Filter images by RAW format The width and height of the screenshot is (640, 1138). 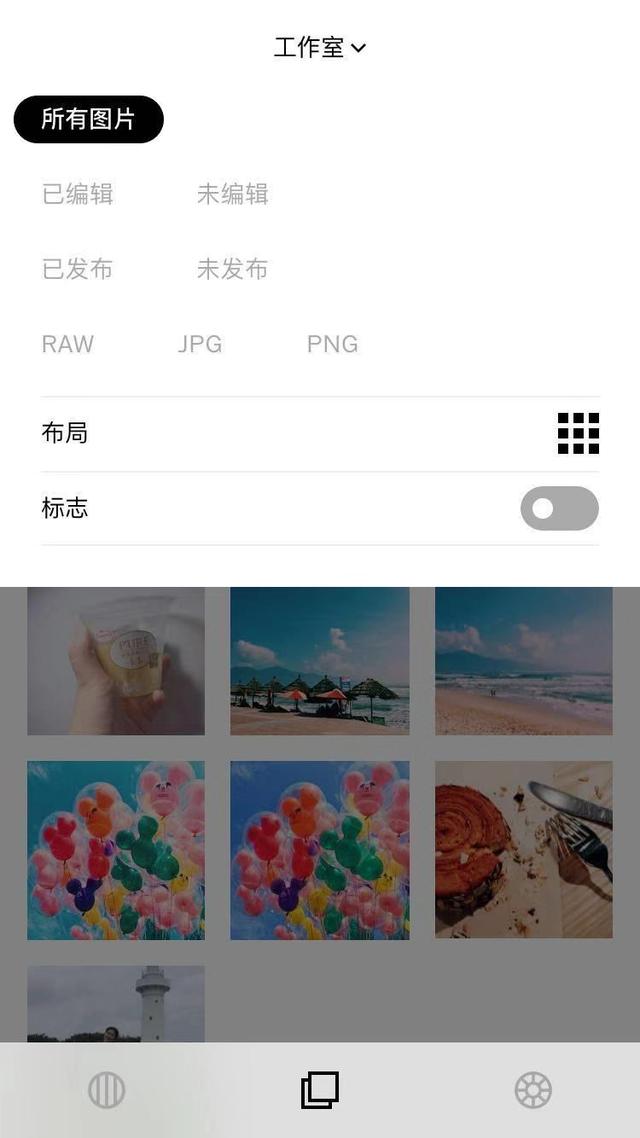pos(68,344)
